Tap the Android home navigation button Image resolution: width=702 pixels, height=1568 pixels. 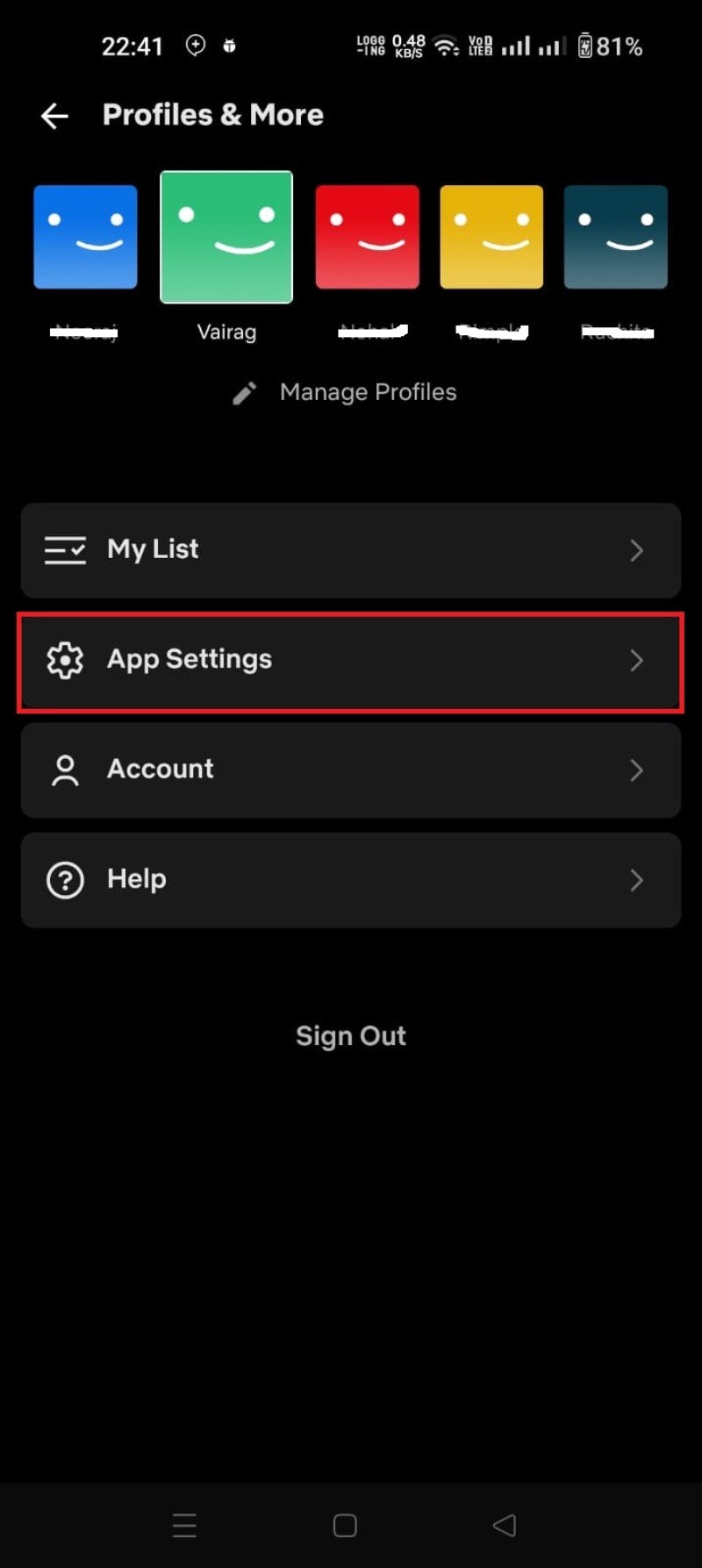(x=345, y=1525)
